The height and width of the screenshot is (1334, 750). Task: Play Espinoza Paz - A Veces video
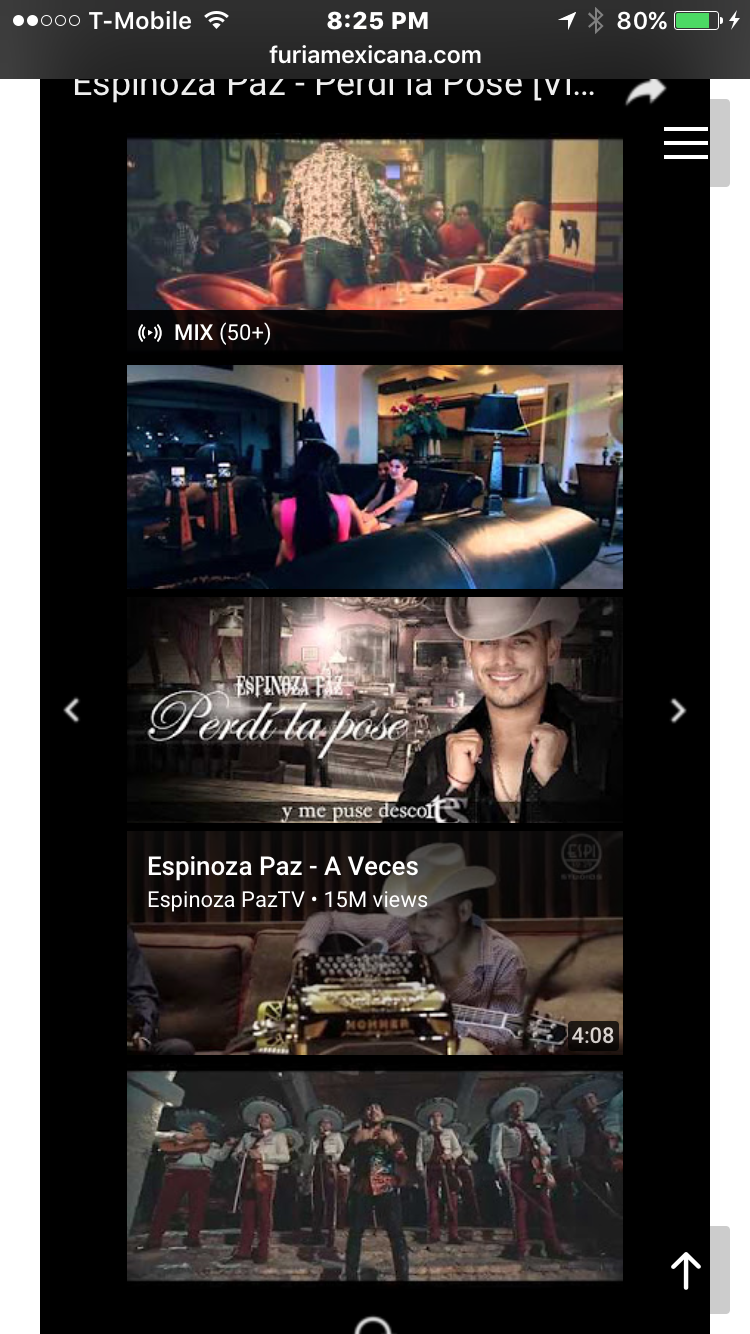point(374,942)
